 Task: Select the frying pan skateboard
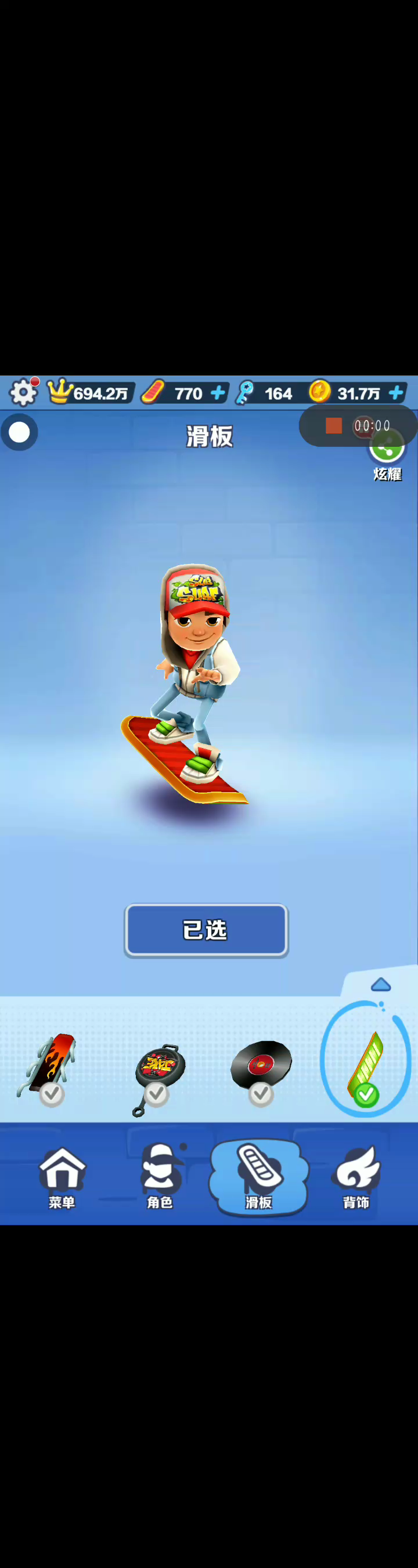[x=157, y=1070]
